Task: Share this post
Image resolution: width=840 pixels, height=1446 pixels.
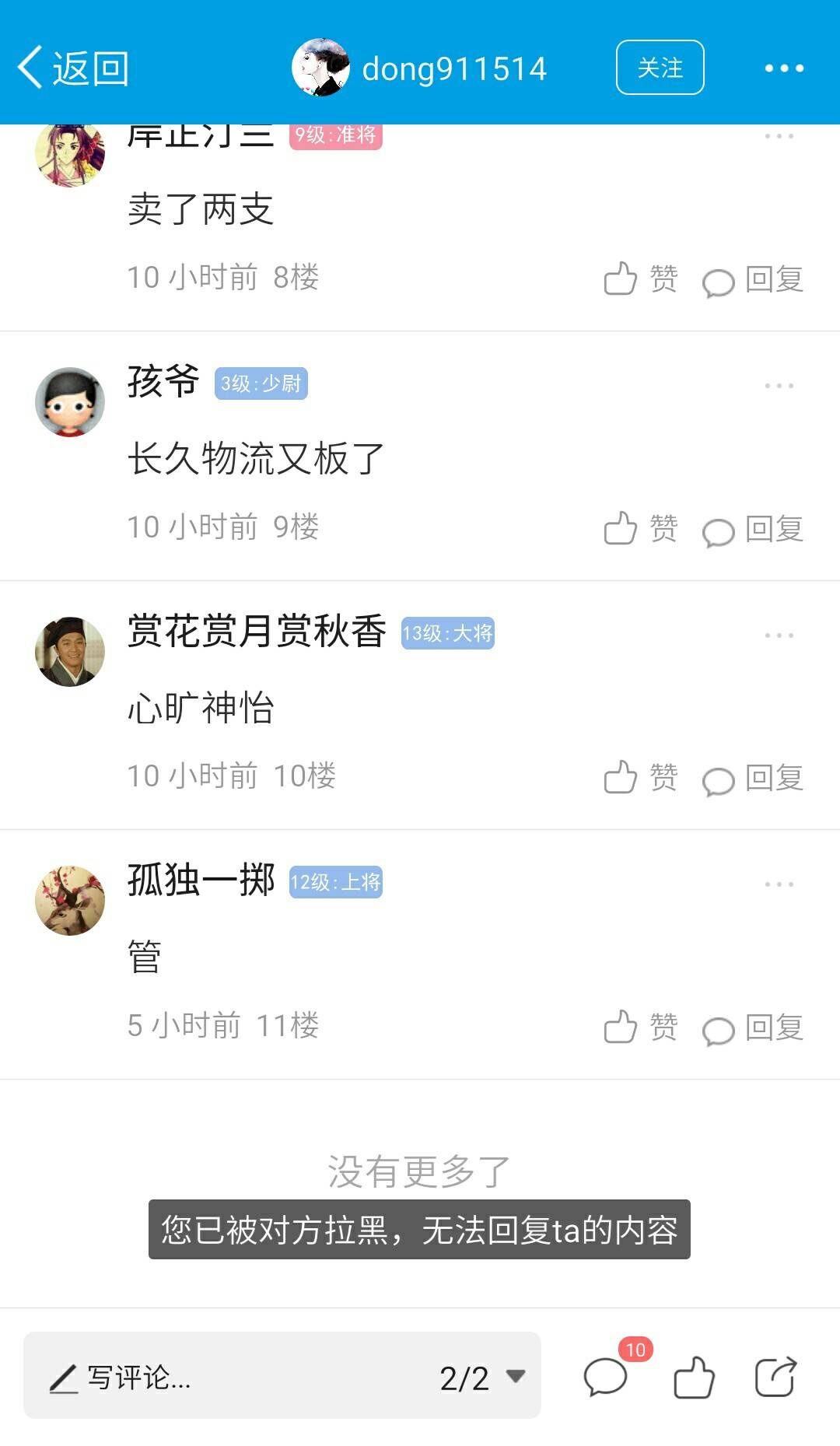Action: (775, 1377)
